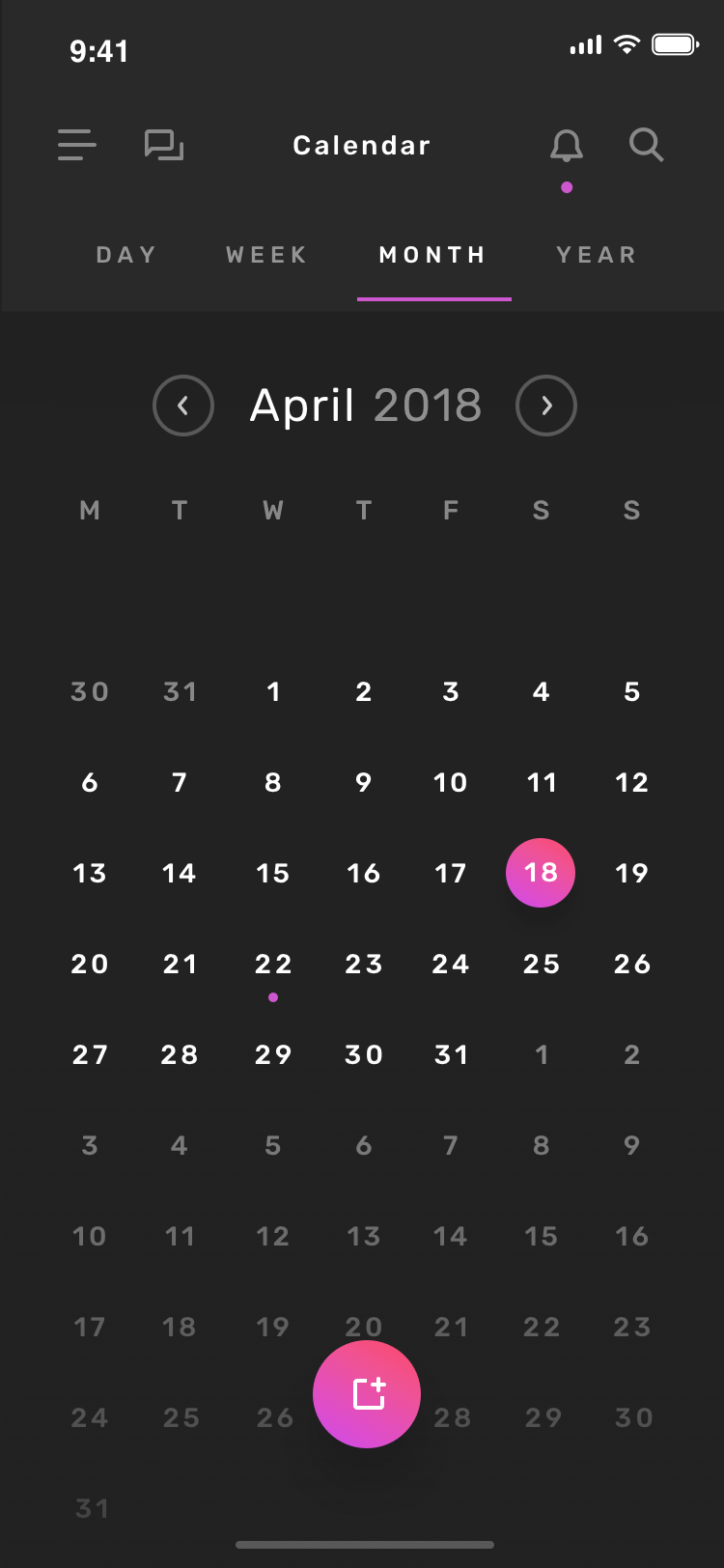
Task: Switch to the Day tab
Action: point(126,255)
